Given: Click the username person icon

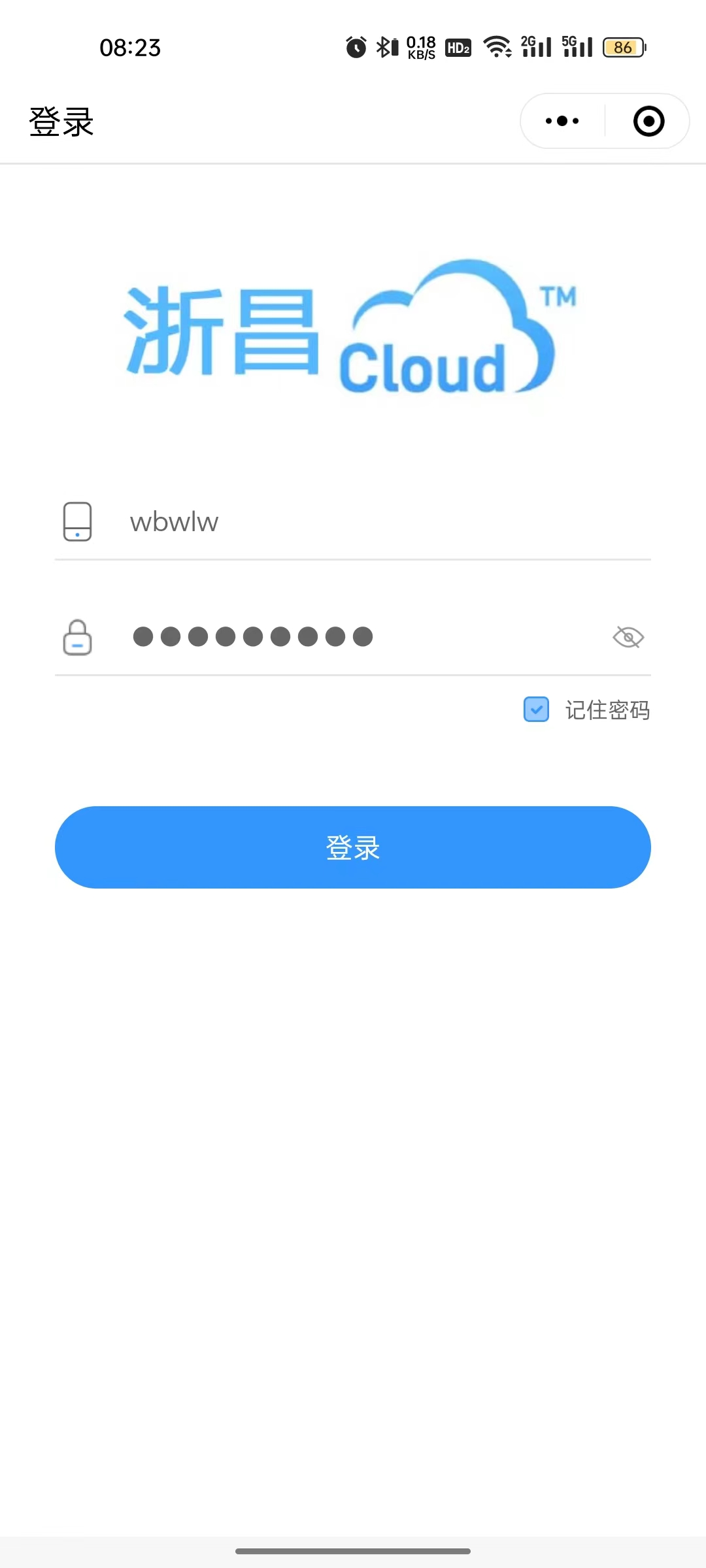Looking at the screenshot, I should click(x=77, y=521).
